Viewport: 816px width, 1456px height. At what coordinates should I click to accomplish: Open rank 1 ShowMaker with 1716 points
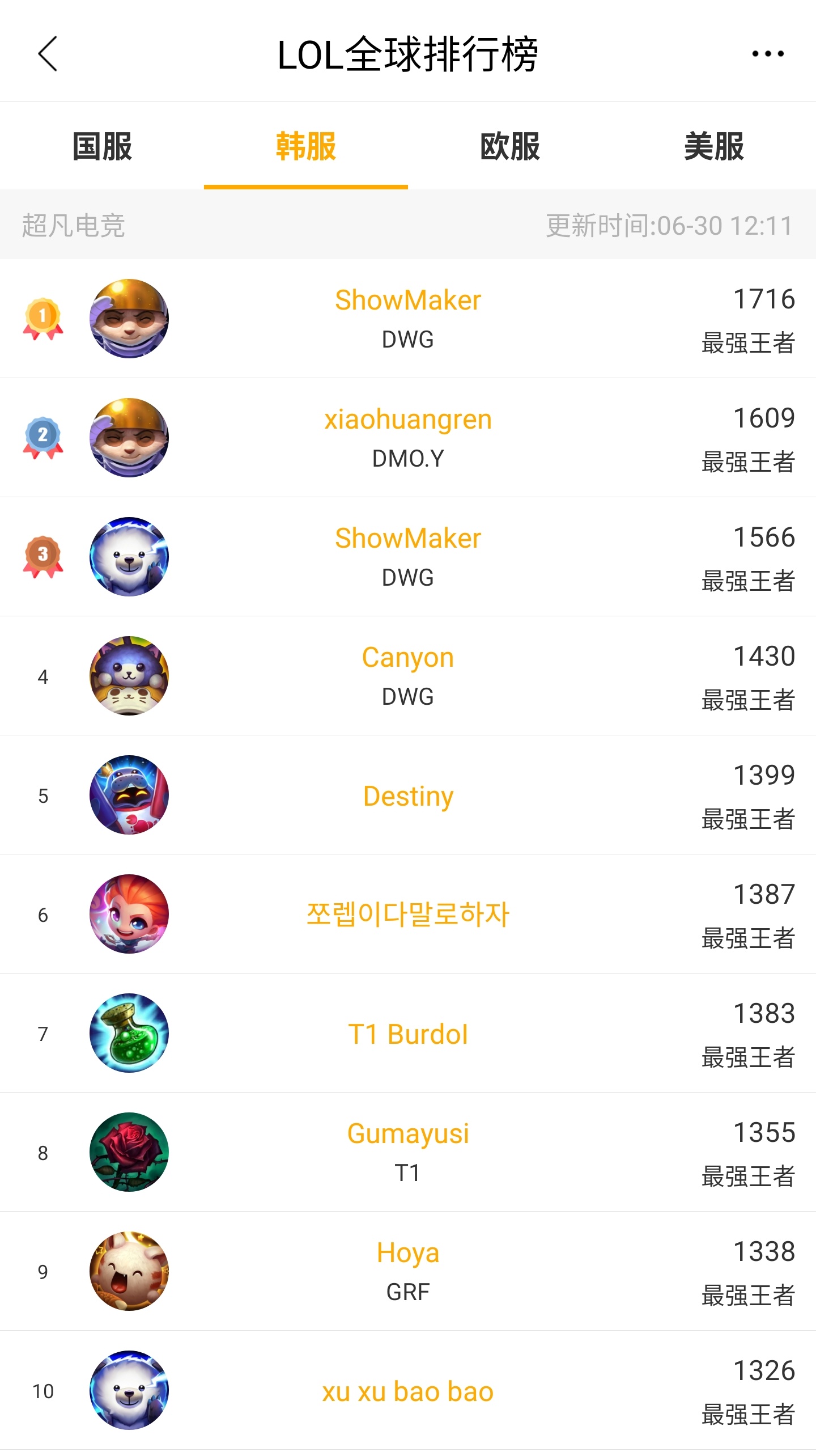408,318
